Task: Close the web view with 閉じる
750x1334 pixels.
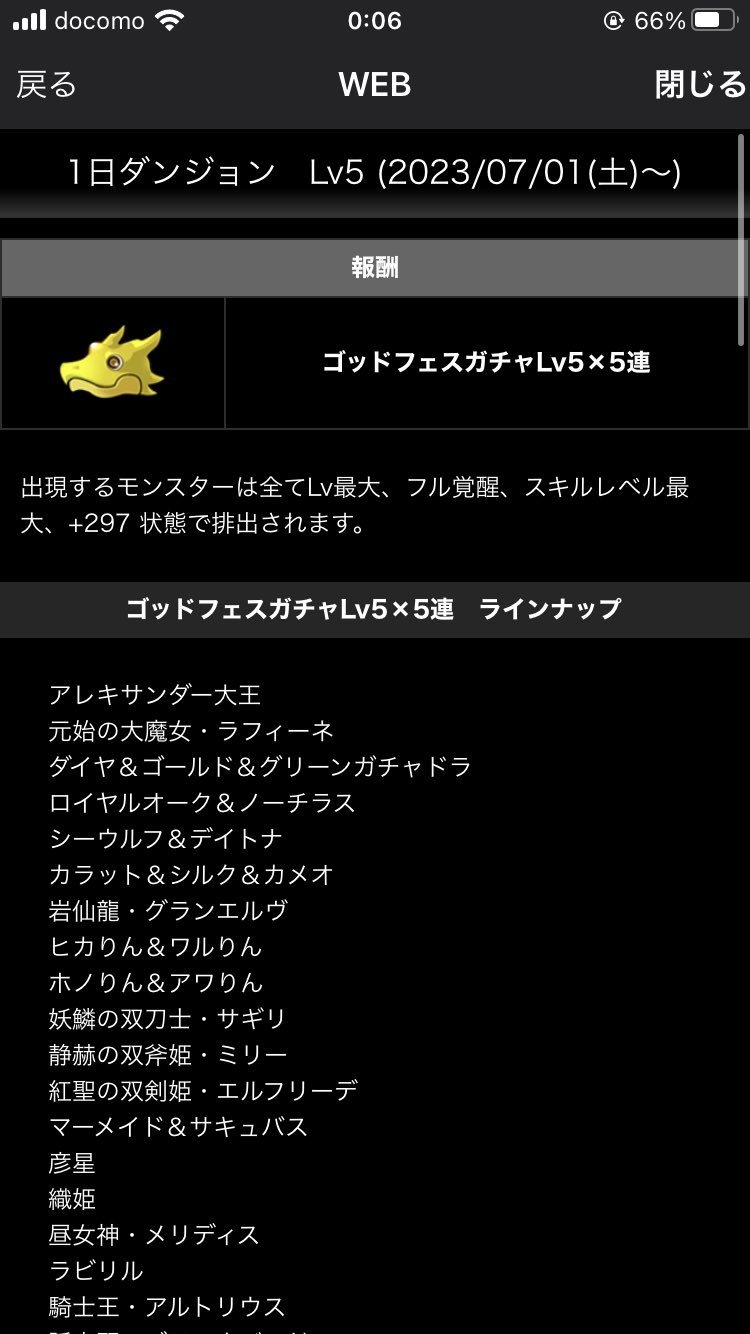Action: click(700, 85)
